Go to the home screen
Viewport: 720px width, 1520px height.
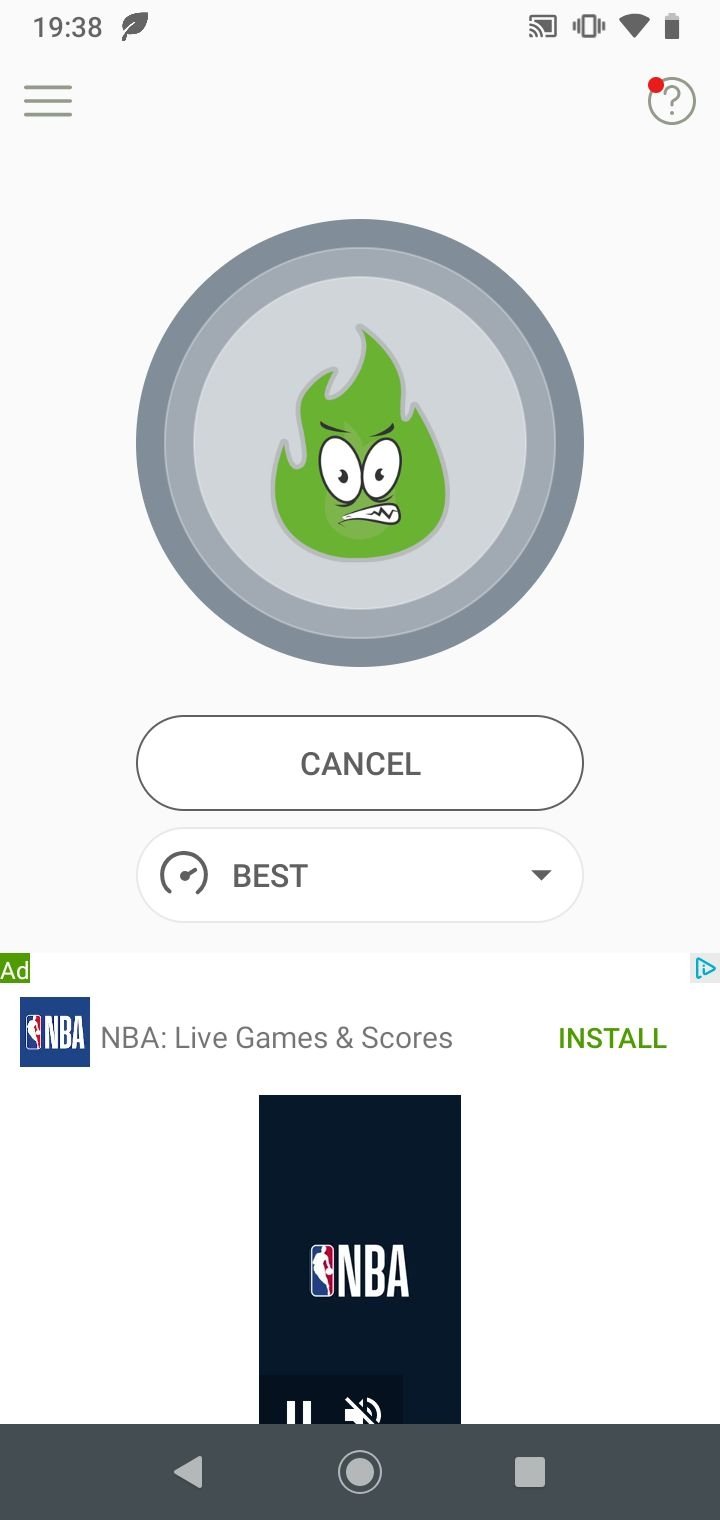(360, 1472)
